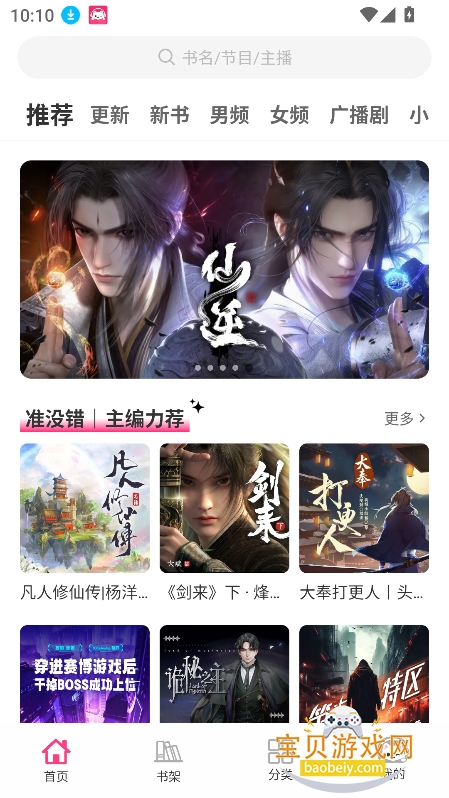Switch to the 更新 tab
449x798 pixels.
pyautogui.click(x=109, y=115)
